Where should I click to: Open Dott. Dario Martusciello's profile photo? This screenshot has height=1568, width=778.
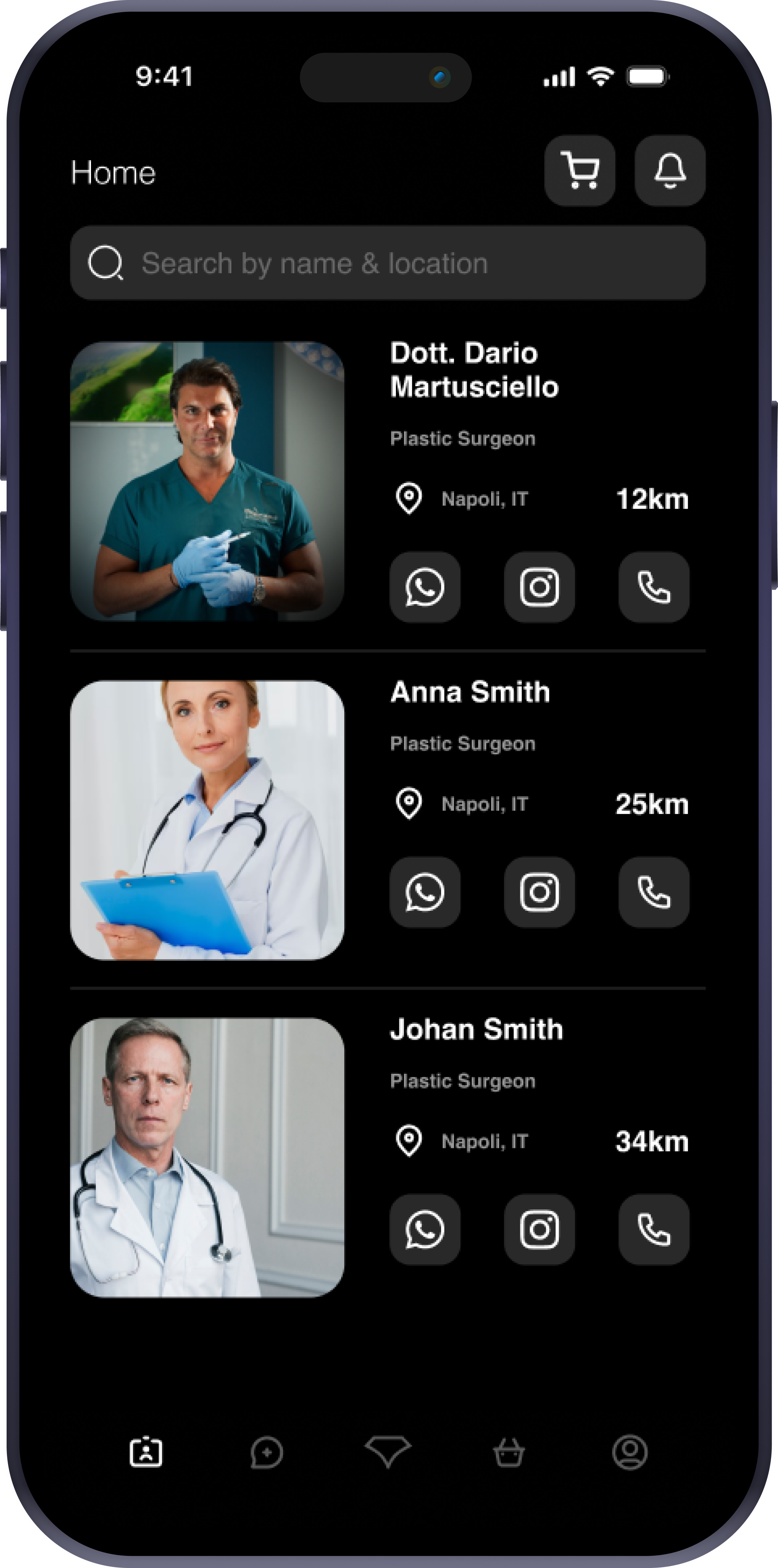(207, 481)
